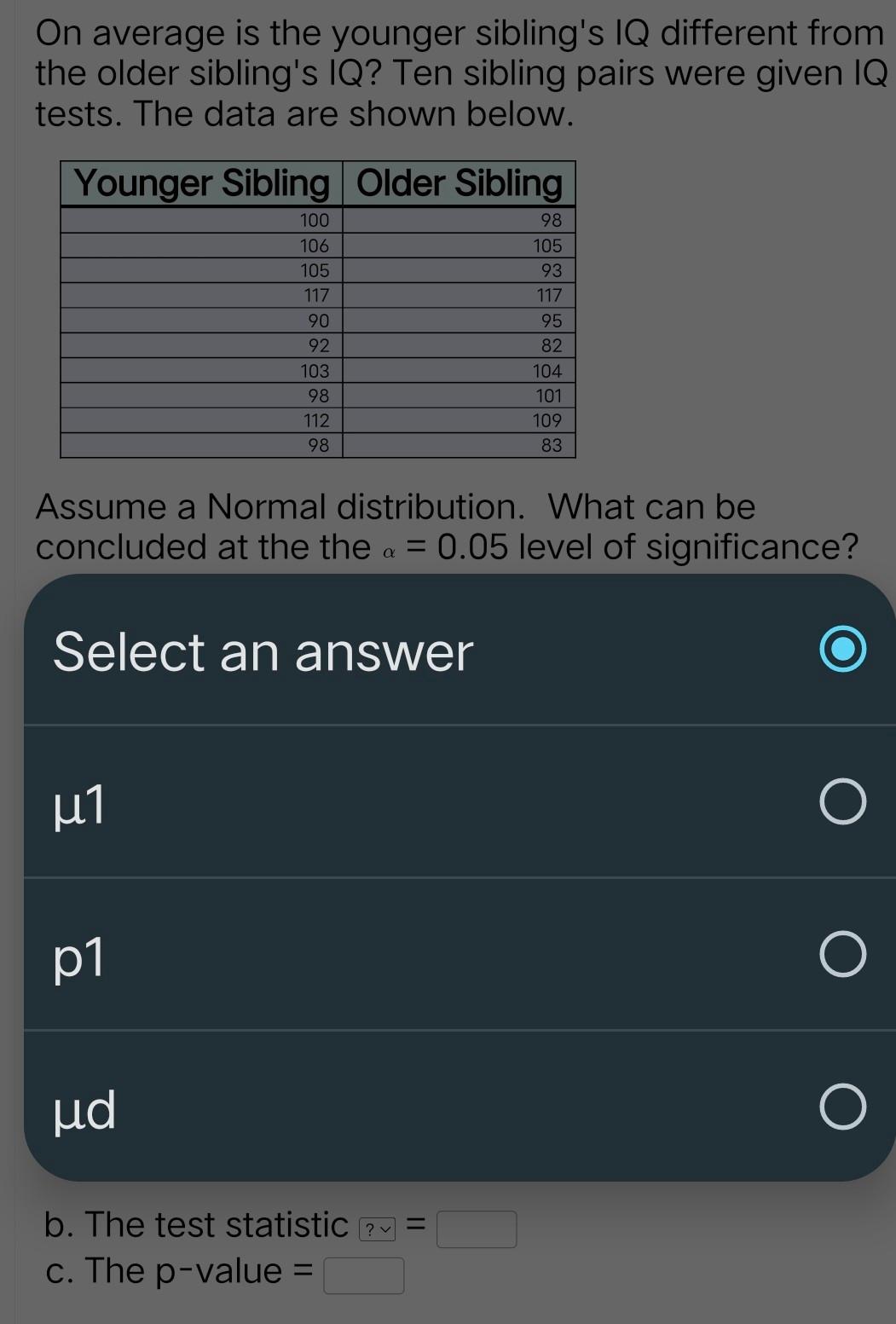Open the test statistic type dropdown
Image resolution: width=896 pixels, height=1324 pixels.
point(375,1229)
